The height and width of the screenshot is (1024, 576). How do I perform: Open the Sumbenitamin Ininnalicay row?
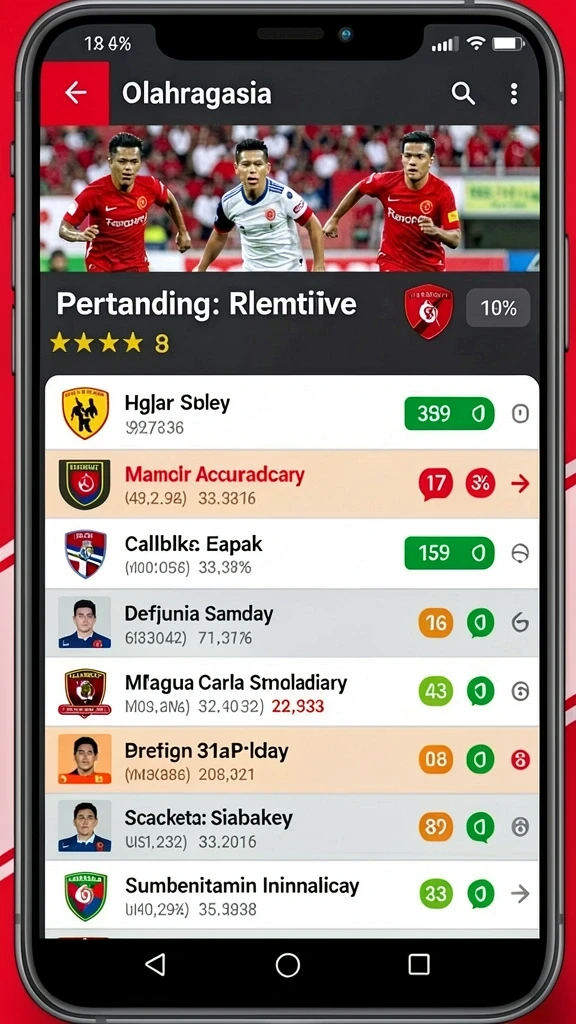point(292,895)
